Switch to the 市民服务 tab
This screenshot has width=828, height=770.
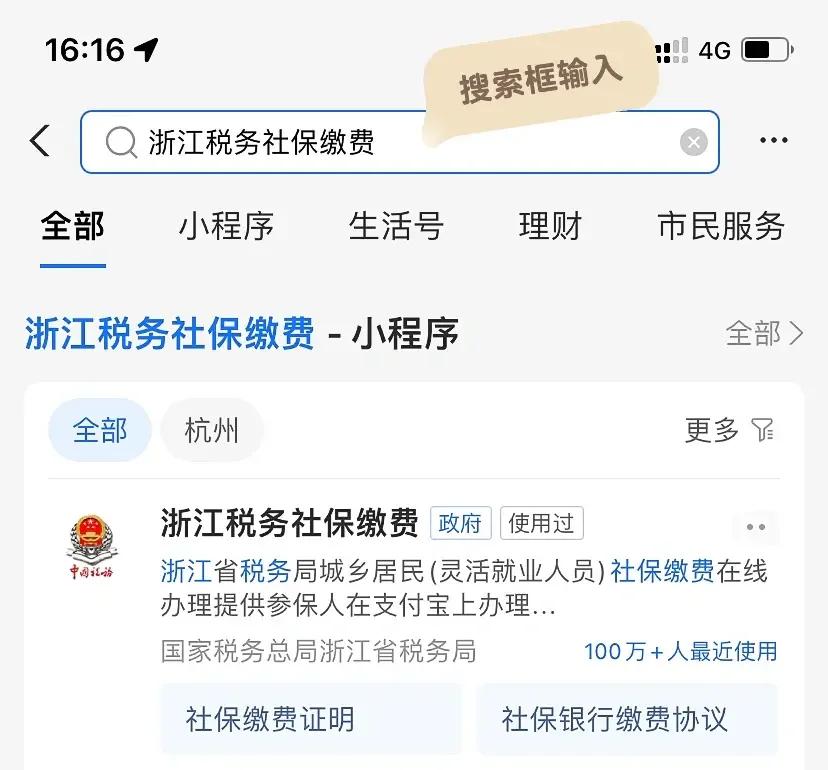(721, 226)
